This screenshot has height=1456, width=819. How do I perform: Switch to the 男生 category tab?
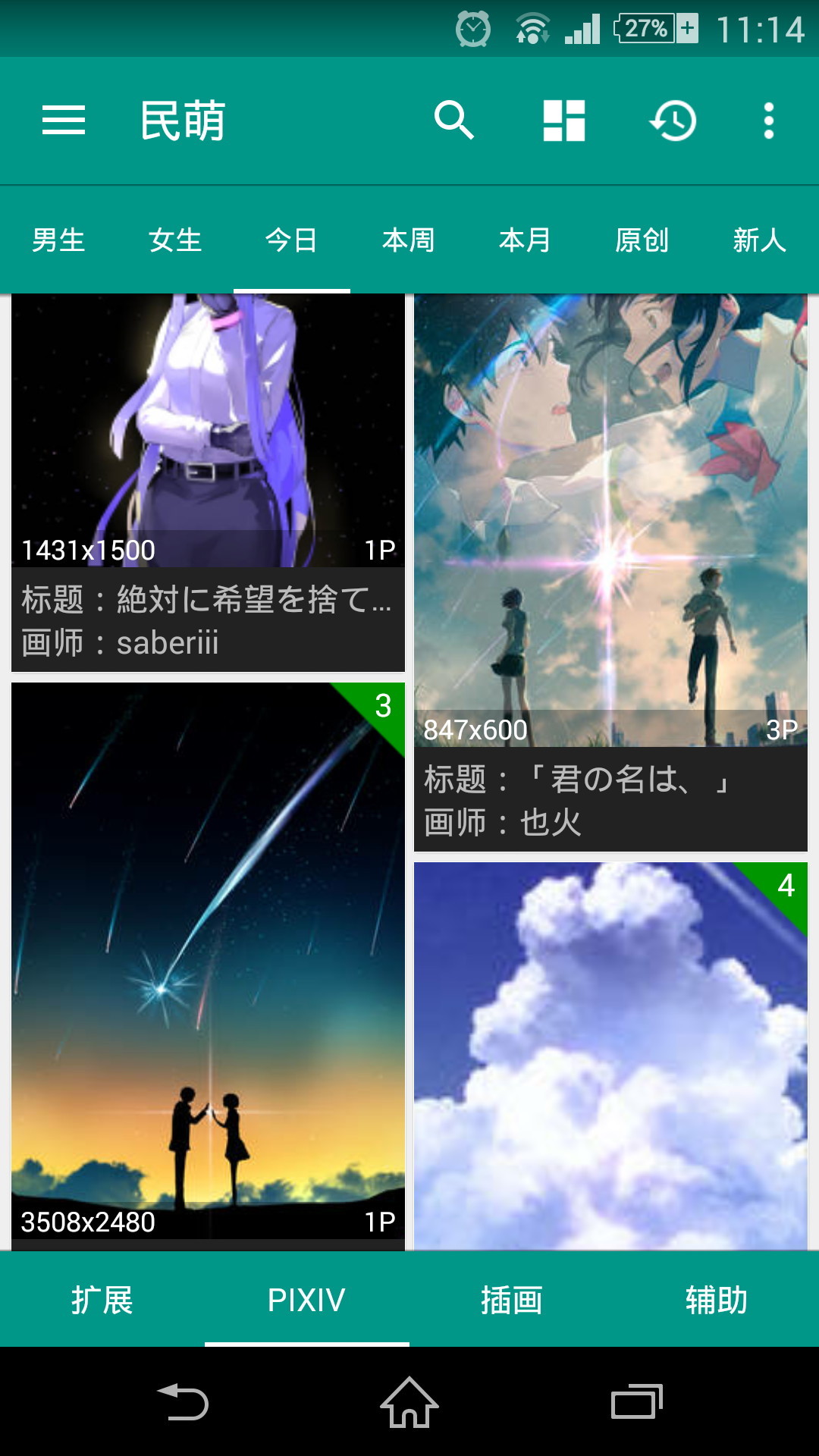point(61,240)
